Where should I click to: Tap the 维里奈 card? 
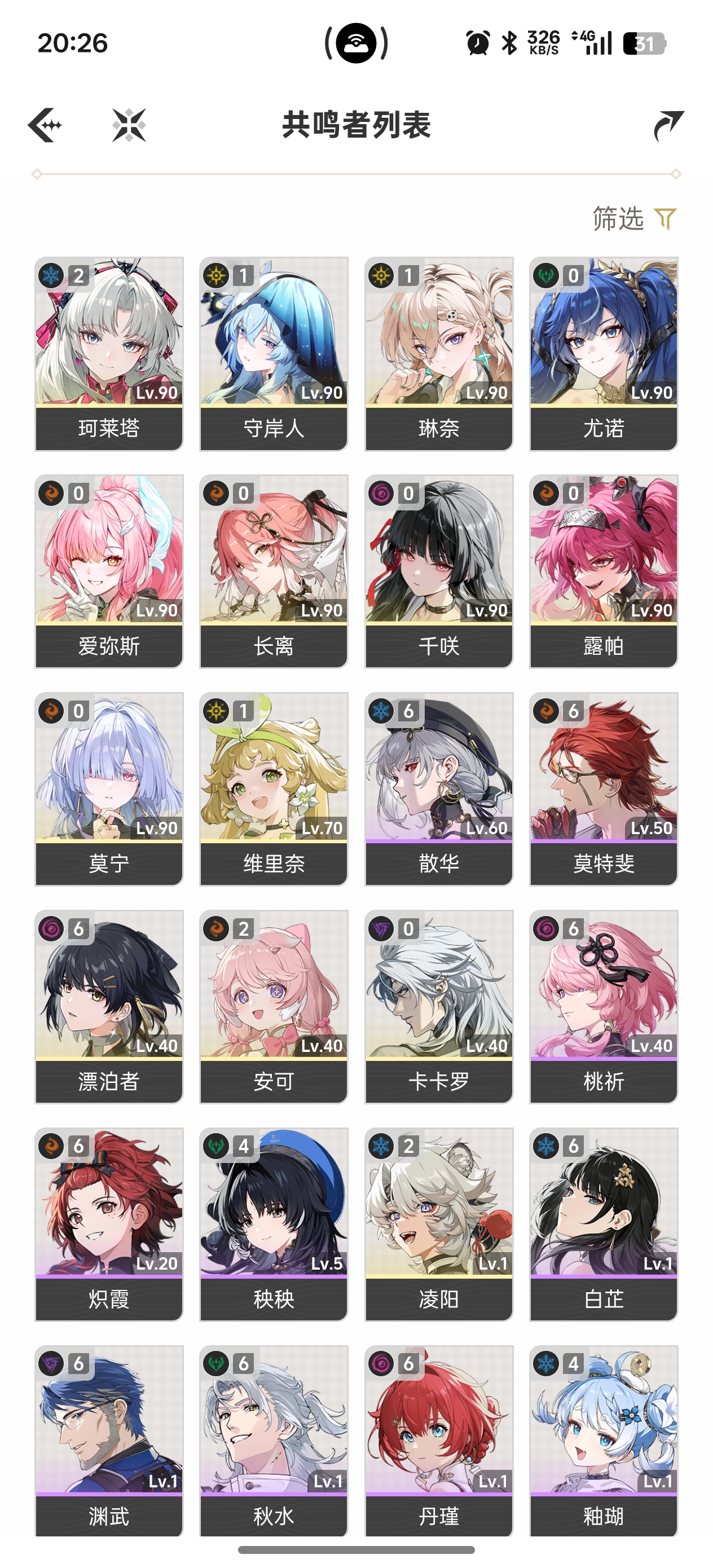[274, 789]
